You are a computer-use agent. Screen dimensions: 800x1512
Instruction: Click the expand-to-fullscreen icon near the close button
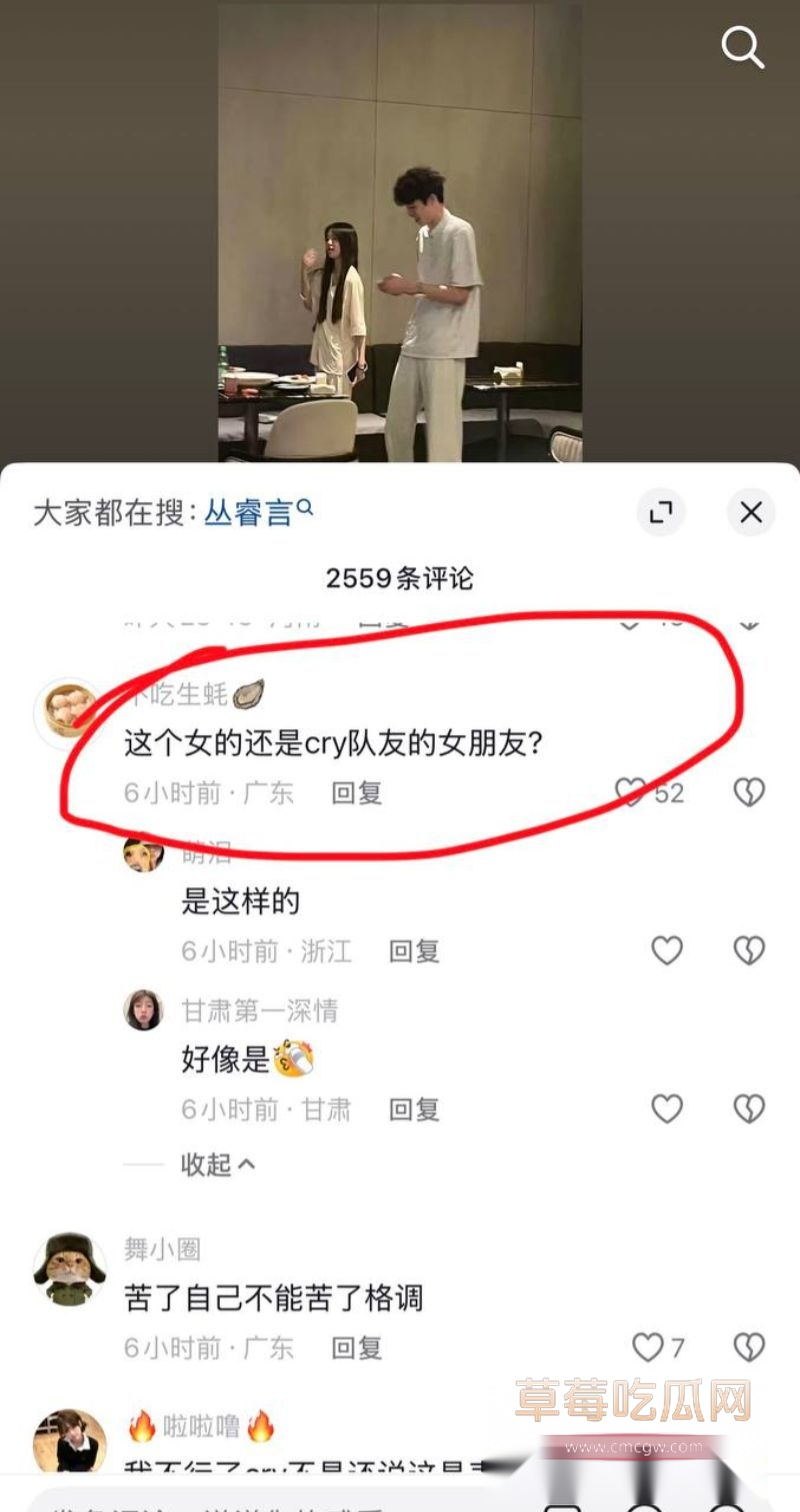(x=660, y=512)
